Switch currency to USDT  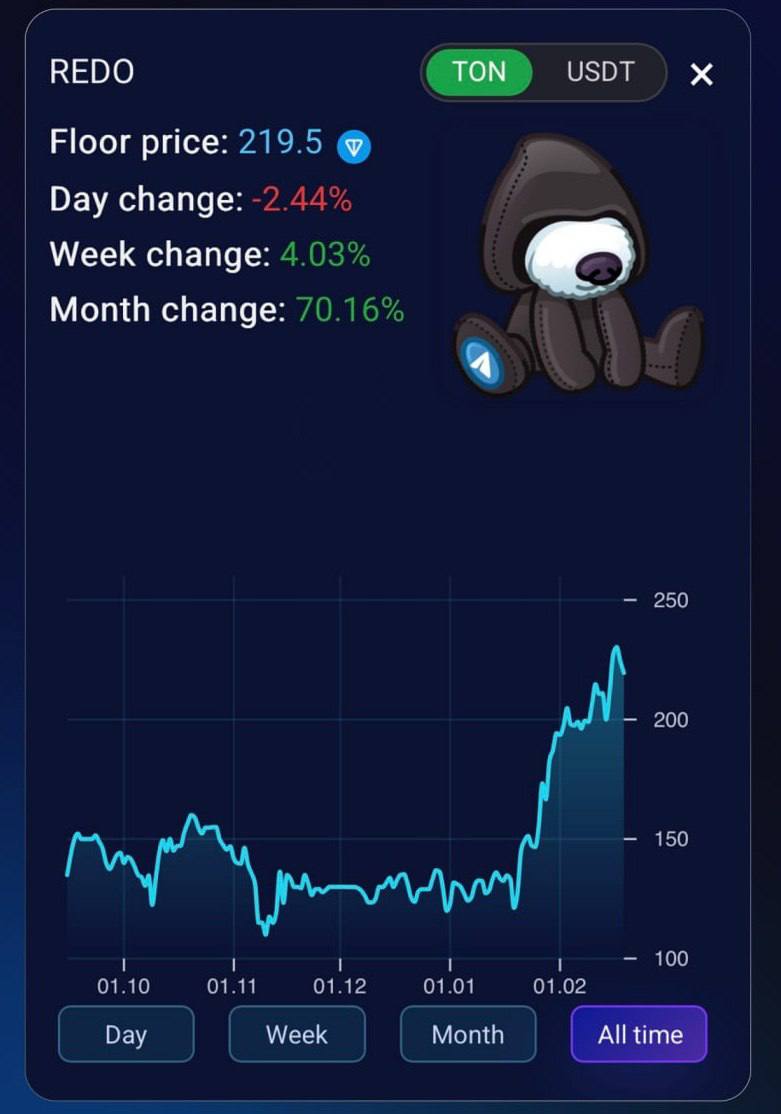tap(600, 72)
